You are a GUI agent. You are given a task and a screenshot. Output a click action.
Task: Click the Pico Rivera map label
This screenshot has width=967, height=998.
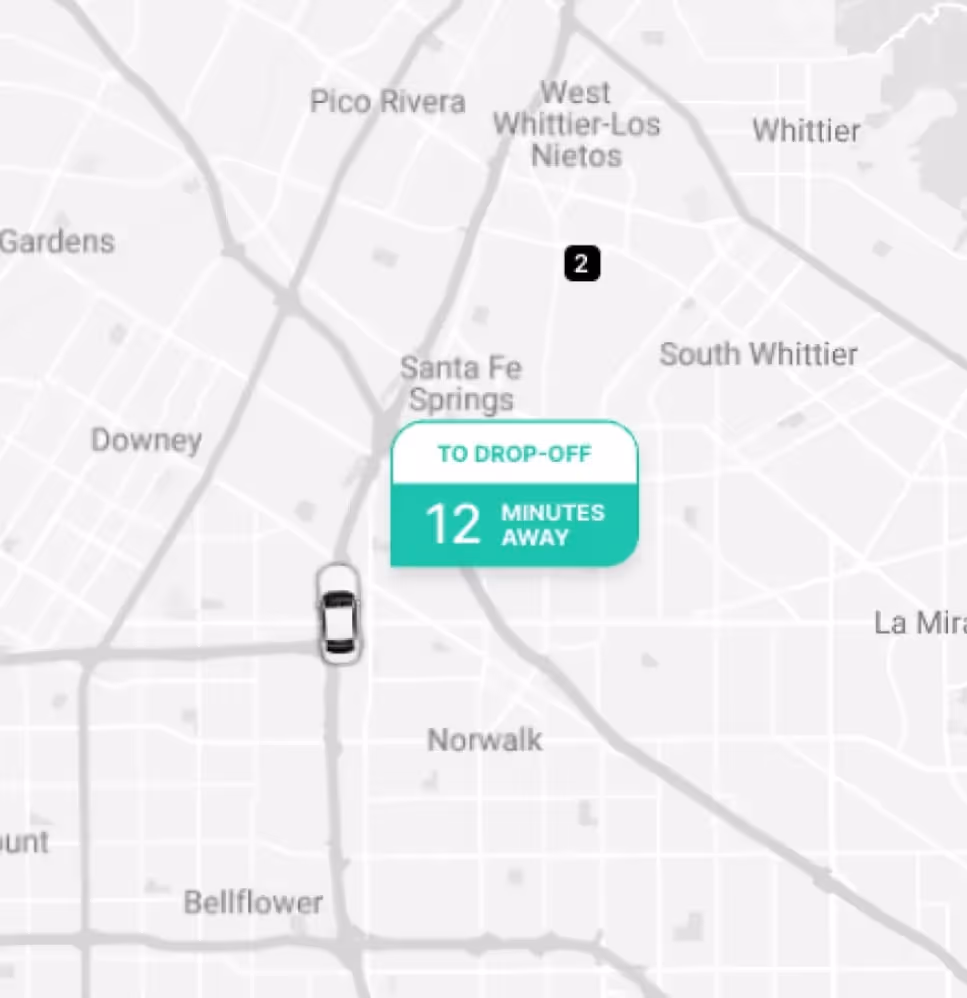pos(388,102)
